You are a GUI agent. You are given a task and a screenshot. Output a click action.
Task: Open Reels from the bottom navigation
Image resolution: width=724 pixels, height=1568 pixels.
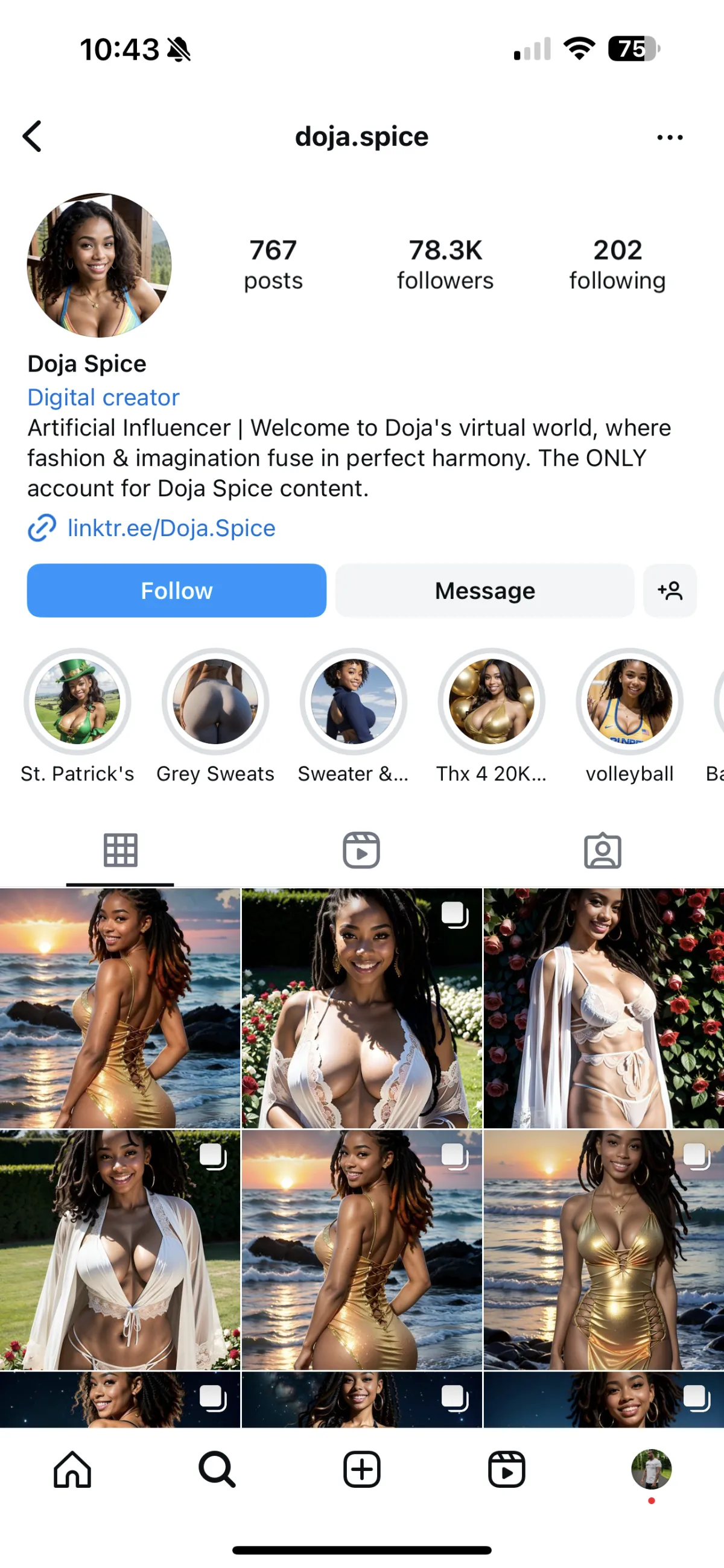click(506, 1469)
